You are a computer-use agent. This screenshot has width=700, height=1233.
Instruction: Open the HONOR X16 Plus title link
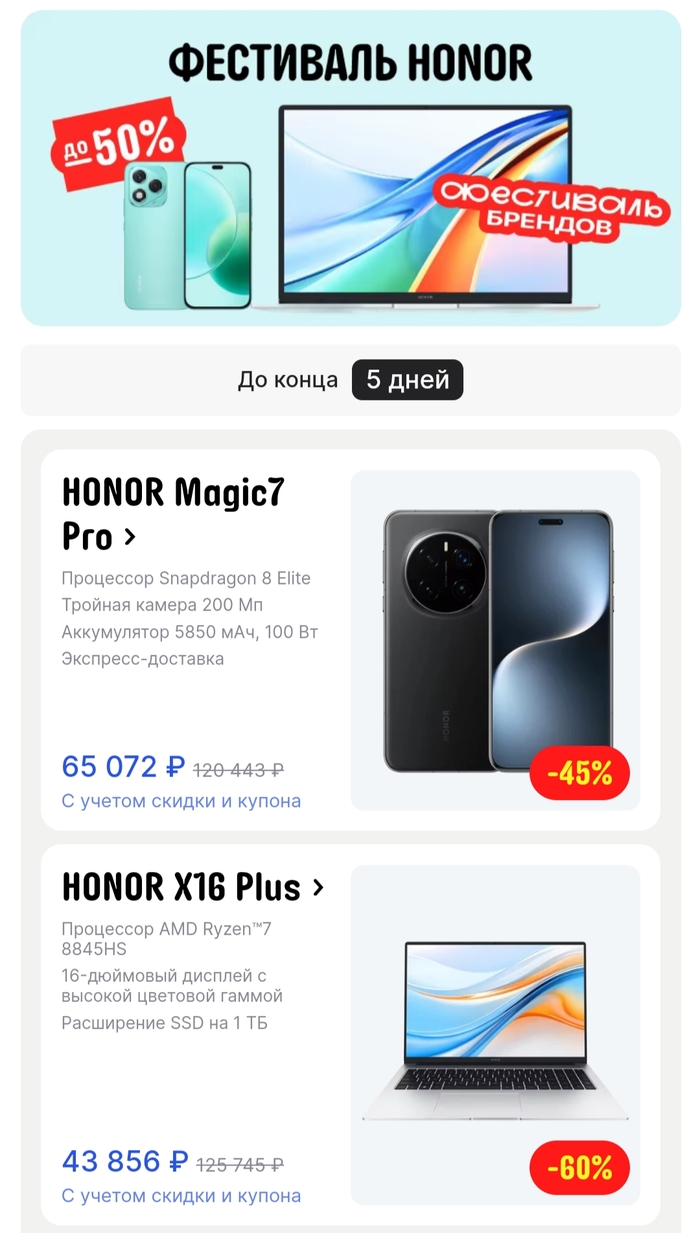coord(192,887)
